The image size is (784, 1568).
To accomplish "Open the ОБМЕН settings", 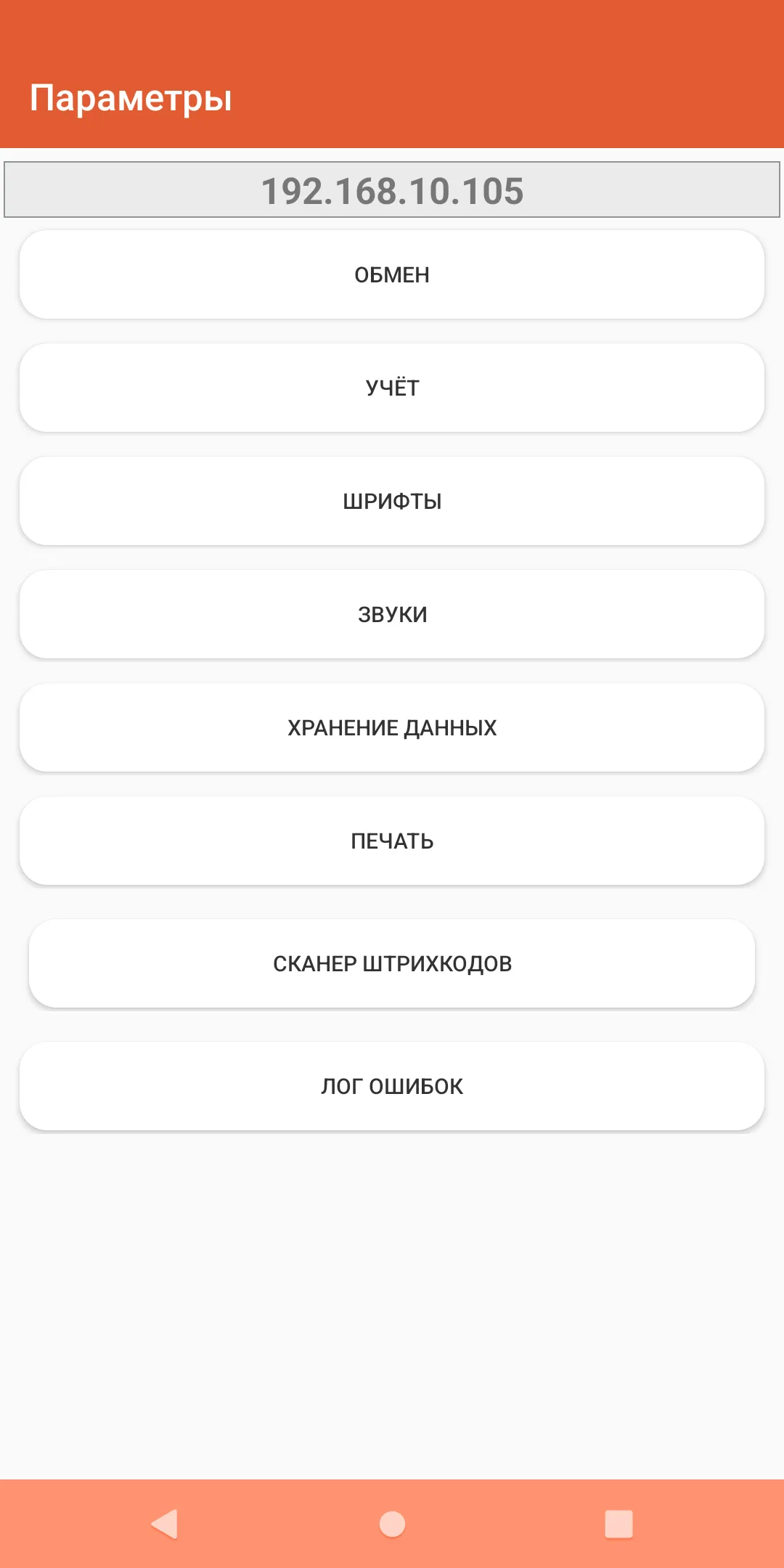I will tap(392, 274).
